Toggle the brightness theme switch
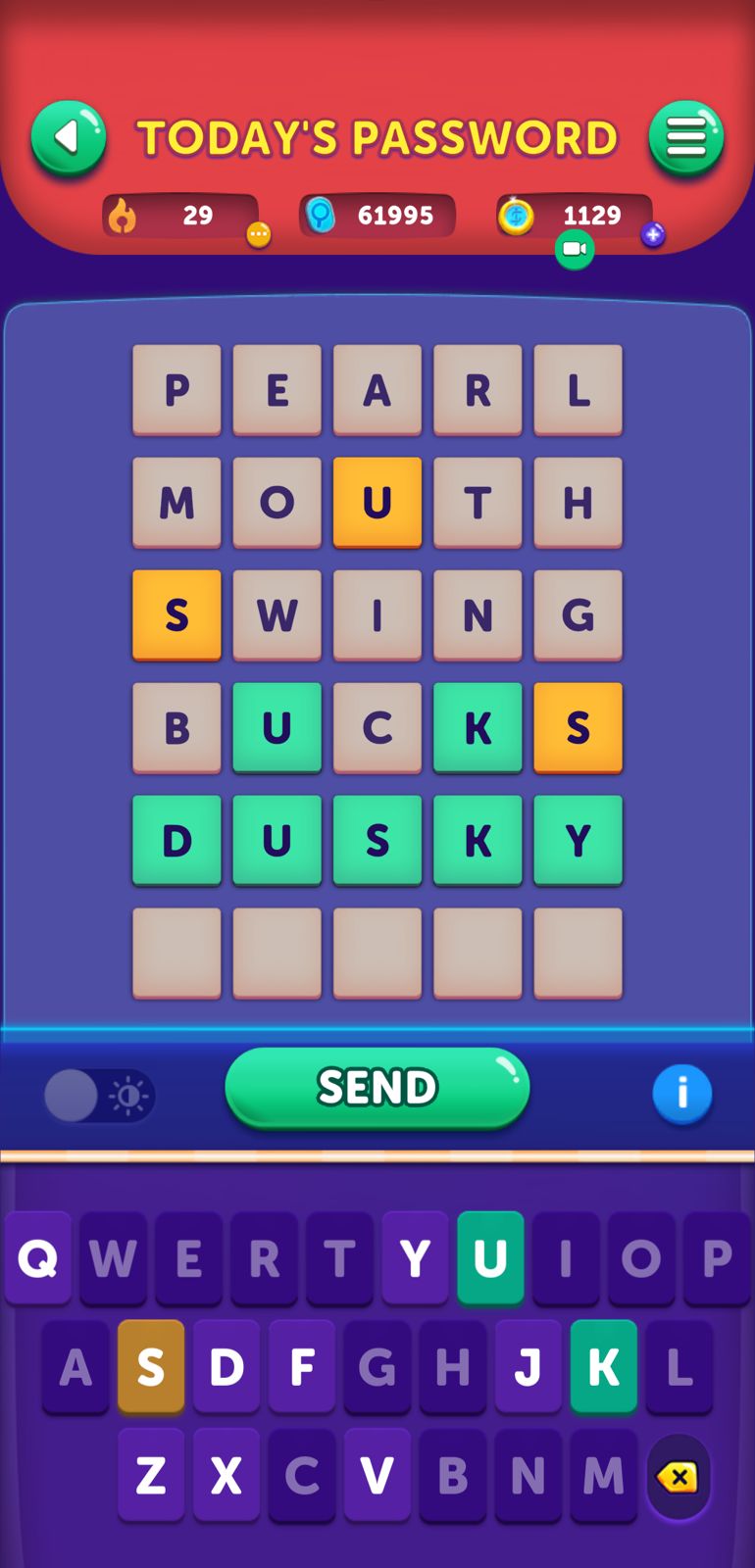Viewport: 755px width, 1568px height. click(x=99, y=1095)
